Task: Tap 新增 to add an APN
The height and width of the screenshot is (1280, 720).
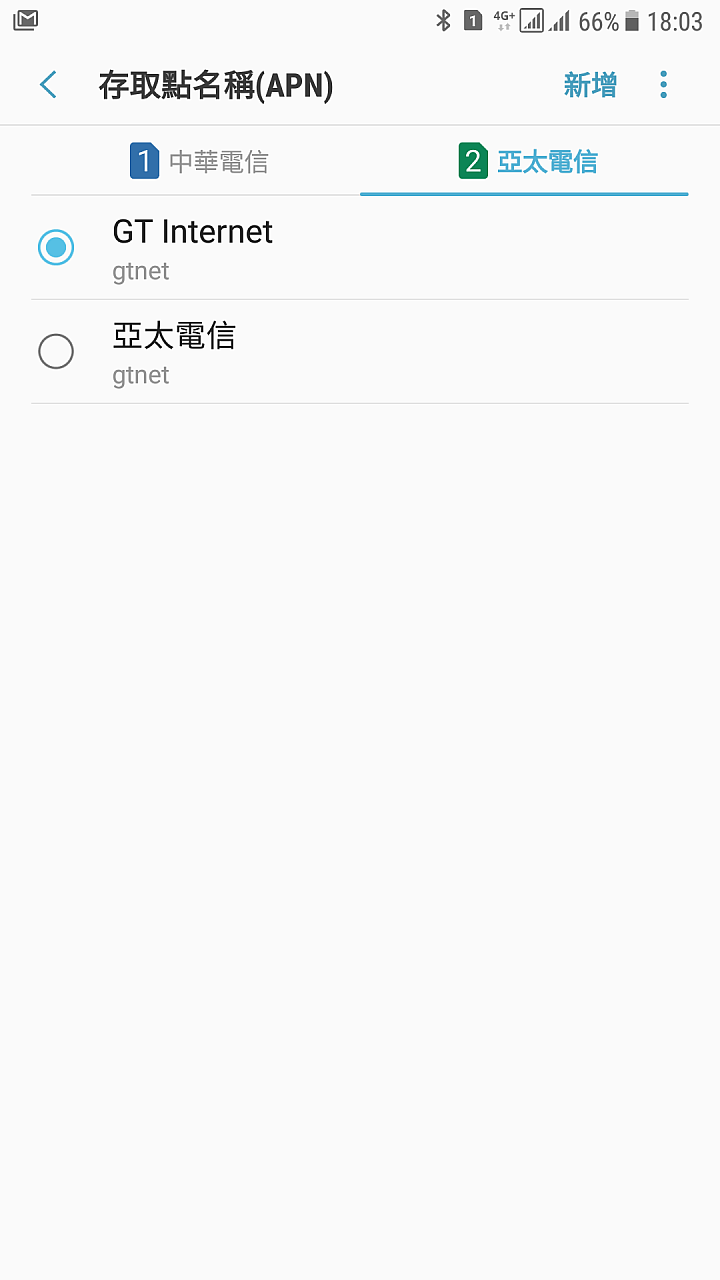Action: [x=590, y=85]
